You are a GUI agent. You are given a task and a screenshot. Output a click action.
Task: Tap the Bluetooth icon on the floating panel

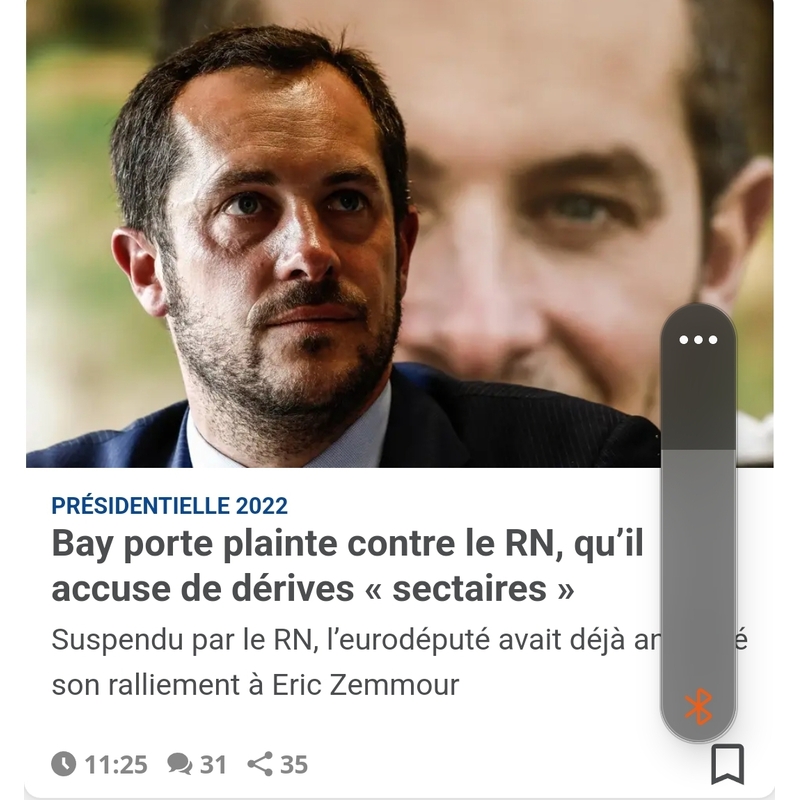698,707
